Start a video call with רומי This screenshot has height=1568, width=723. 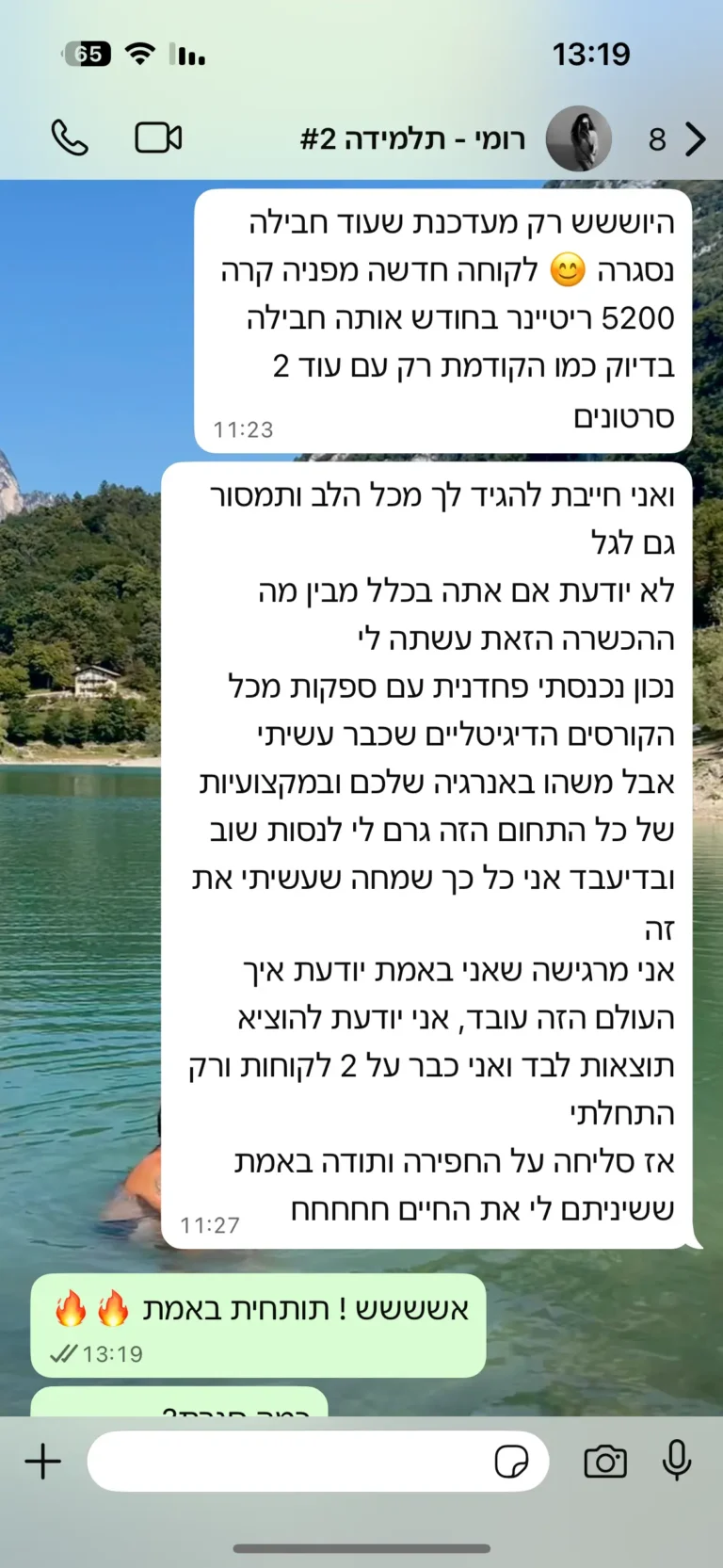click(x=158, y=138)
